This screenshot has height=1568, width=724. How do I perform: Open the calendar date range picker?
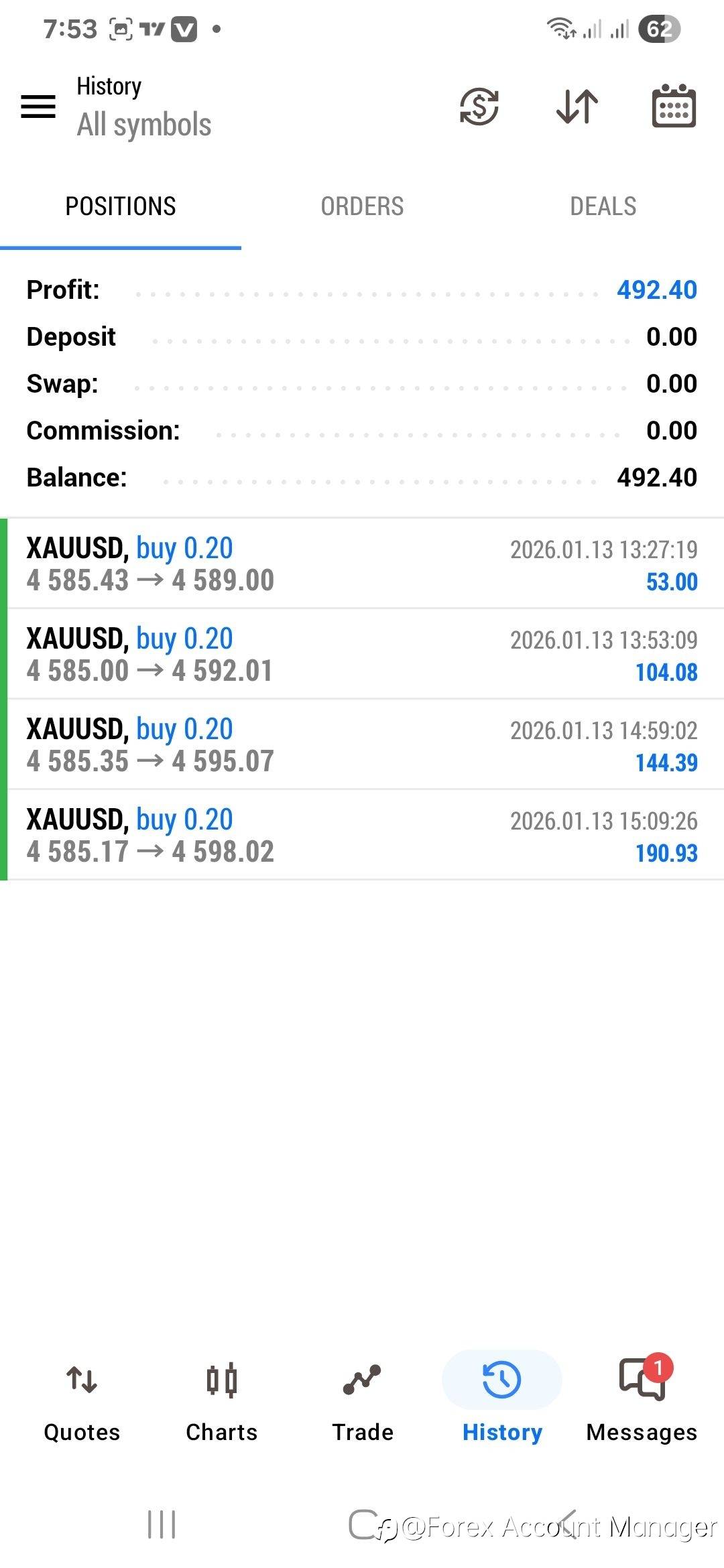(x=674, y=106)
